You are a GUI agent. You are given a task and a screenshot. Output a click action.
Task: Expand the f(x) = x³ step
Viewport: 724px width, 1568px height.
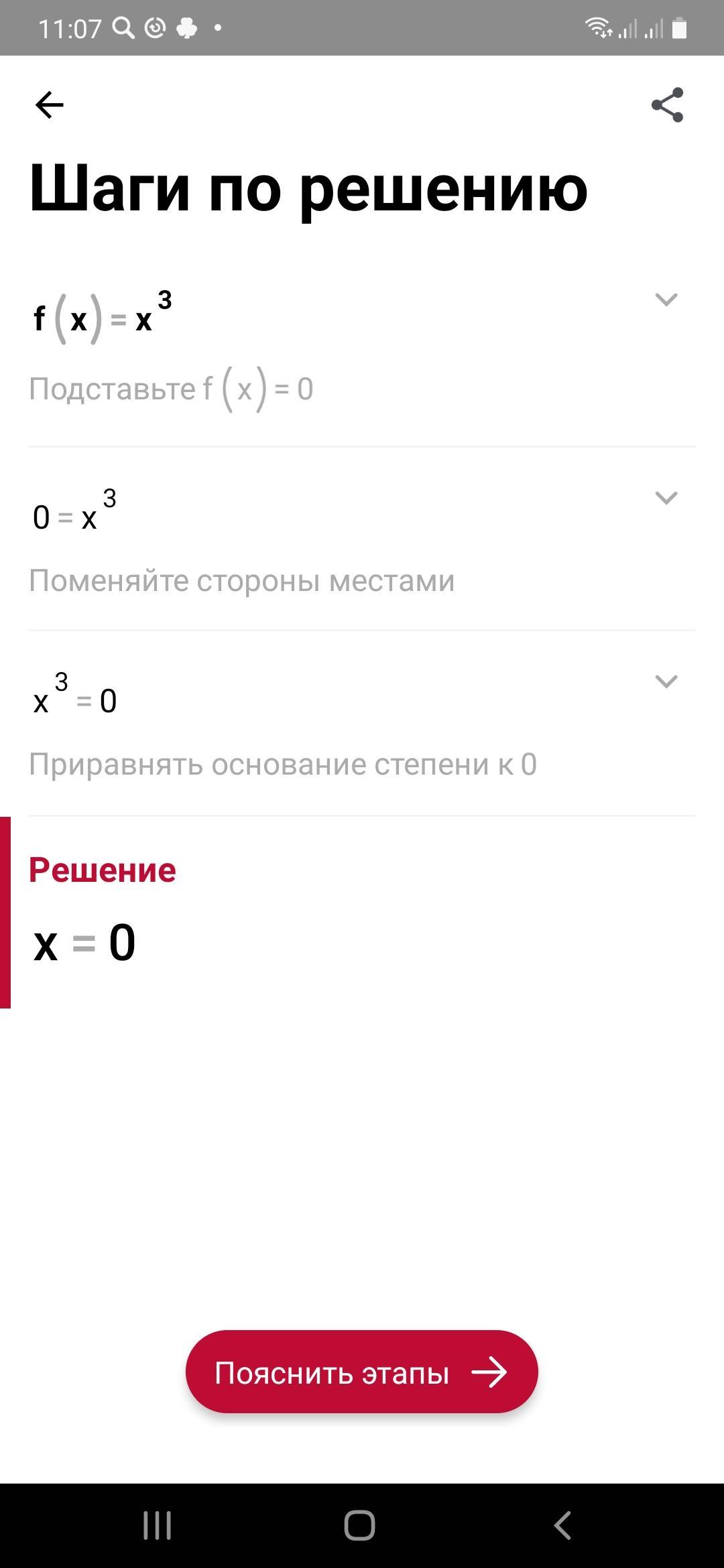click(666, 300)
